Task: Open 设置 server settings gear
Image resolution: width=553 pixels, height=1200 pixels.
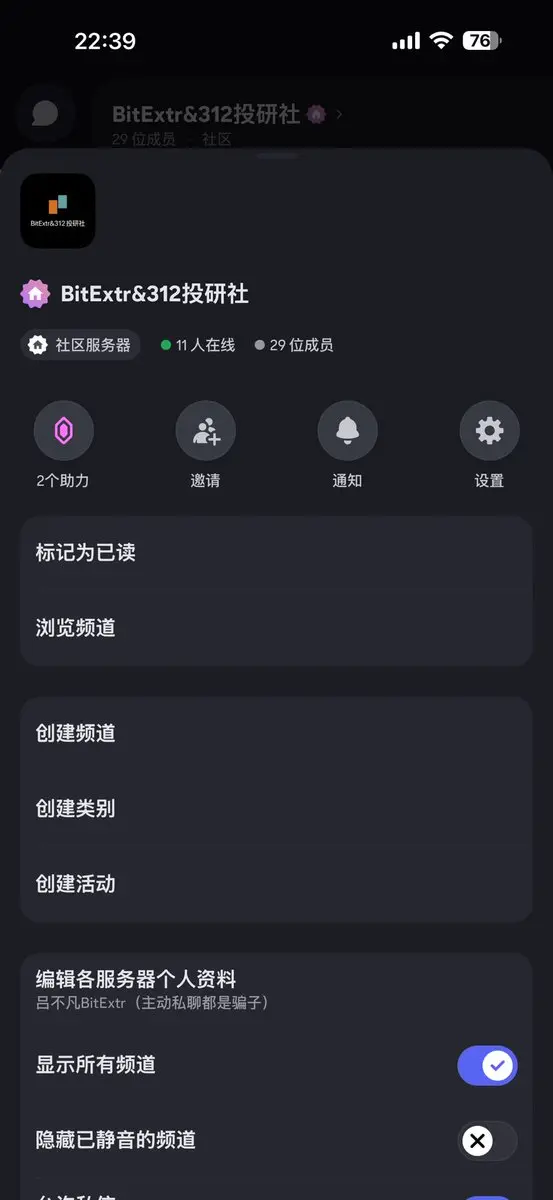Action: coord(489,431)
